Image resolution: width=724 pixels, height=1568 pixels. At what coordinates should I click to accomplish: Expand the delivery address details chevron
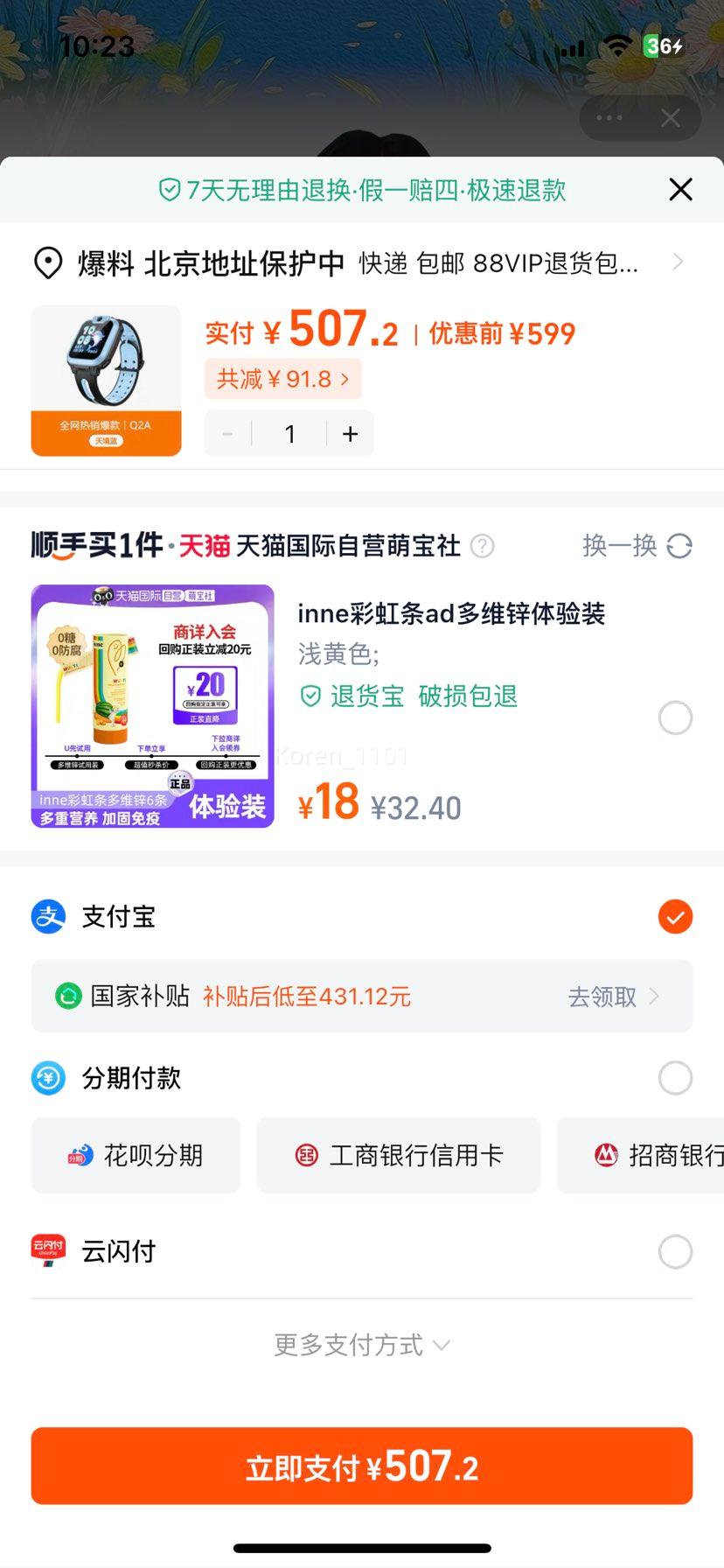tap(679, 262)
